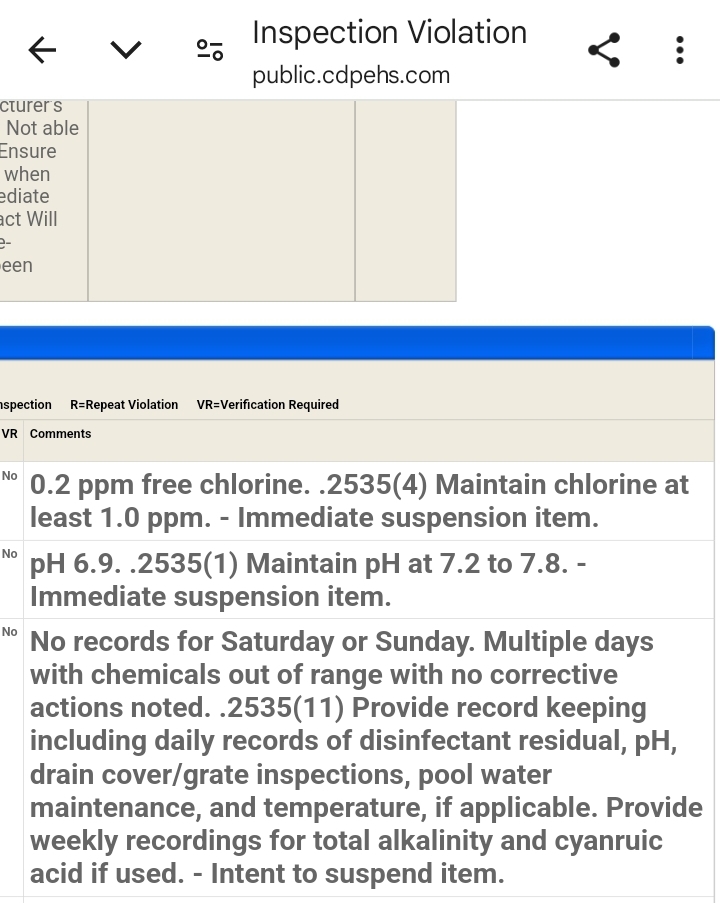720x903 pixels.
Task: Go back using the arrow icon
Action: click(42, 50)
